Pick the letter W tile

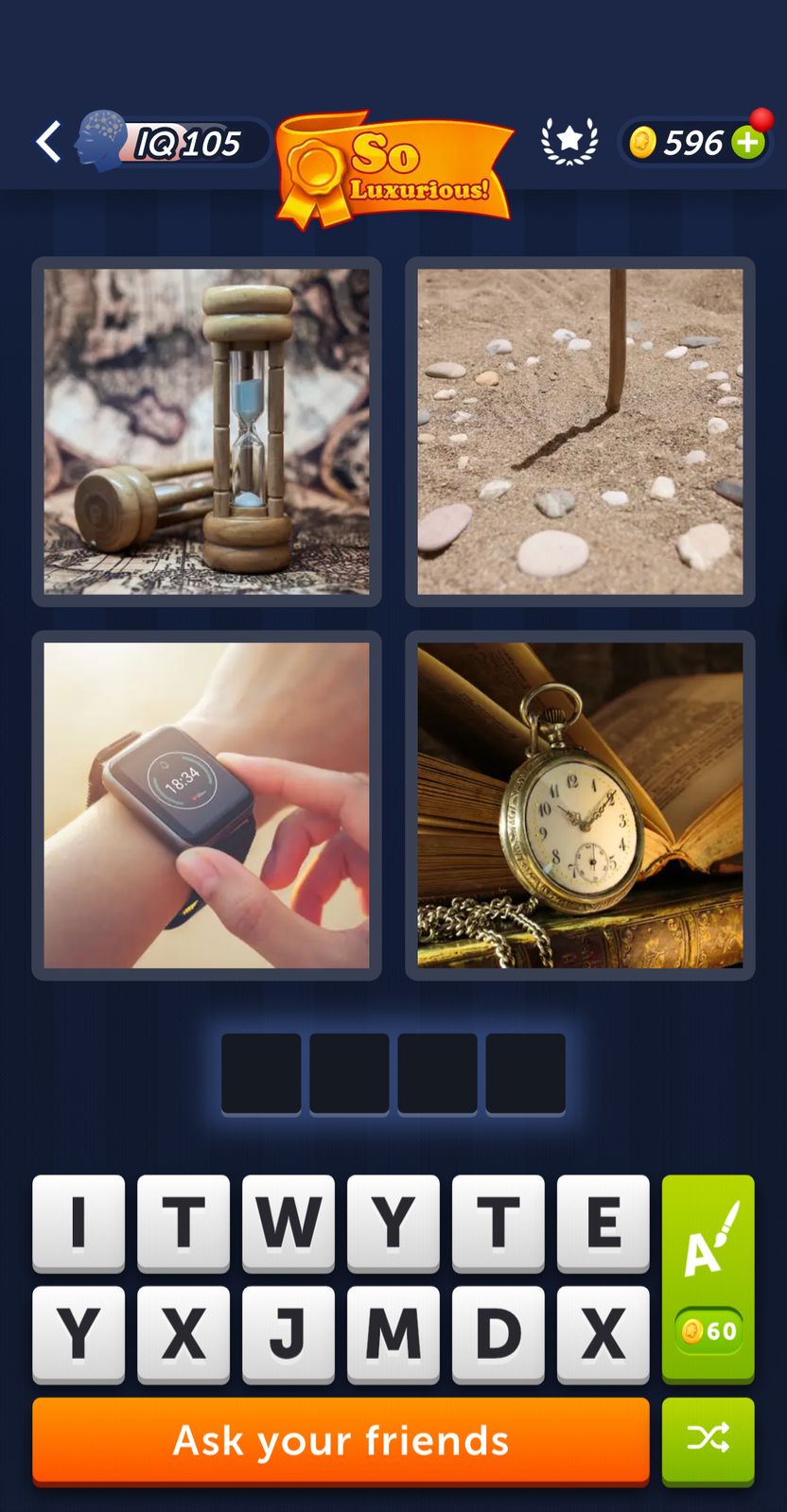pyautogui.click(x=289, y=1222)
